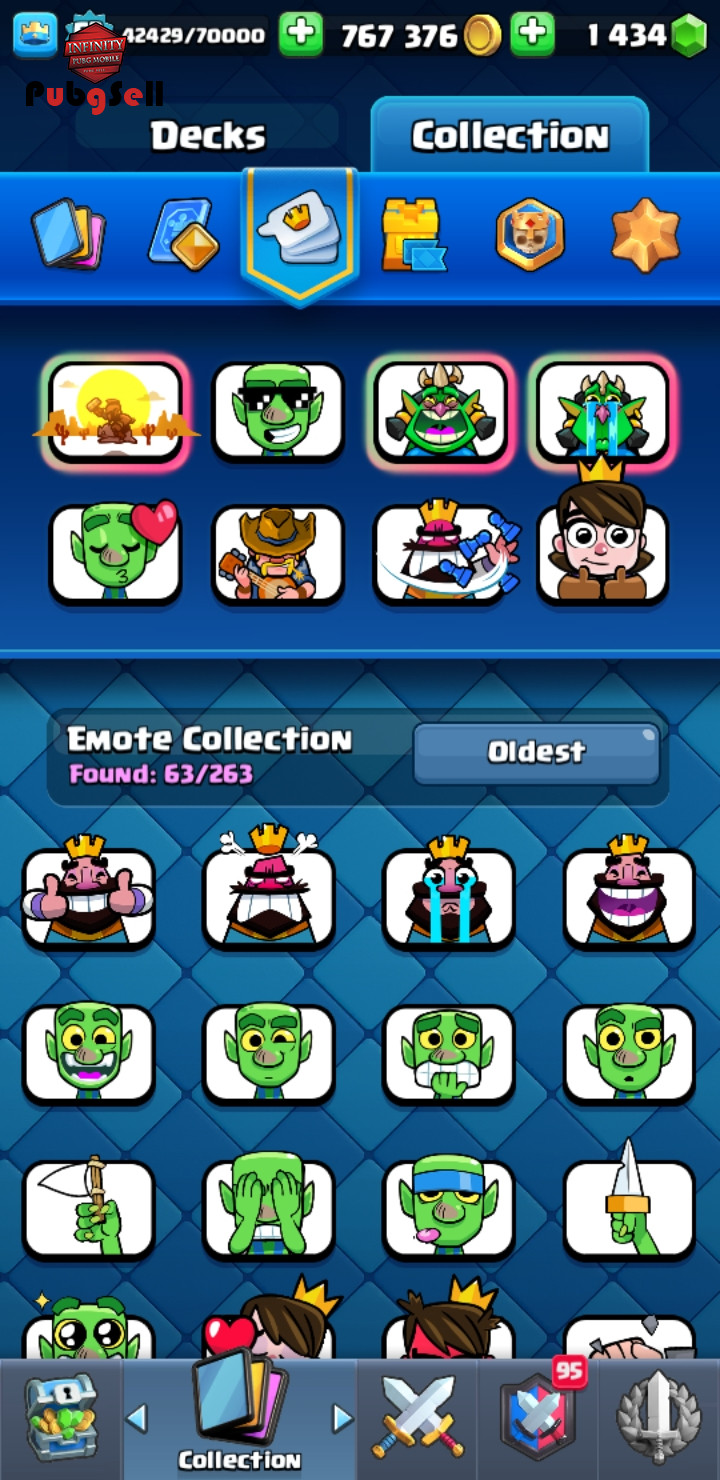Open the tower troops section icon
This screenshot has width=720, height=1480.
coord(411,235)
